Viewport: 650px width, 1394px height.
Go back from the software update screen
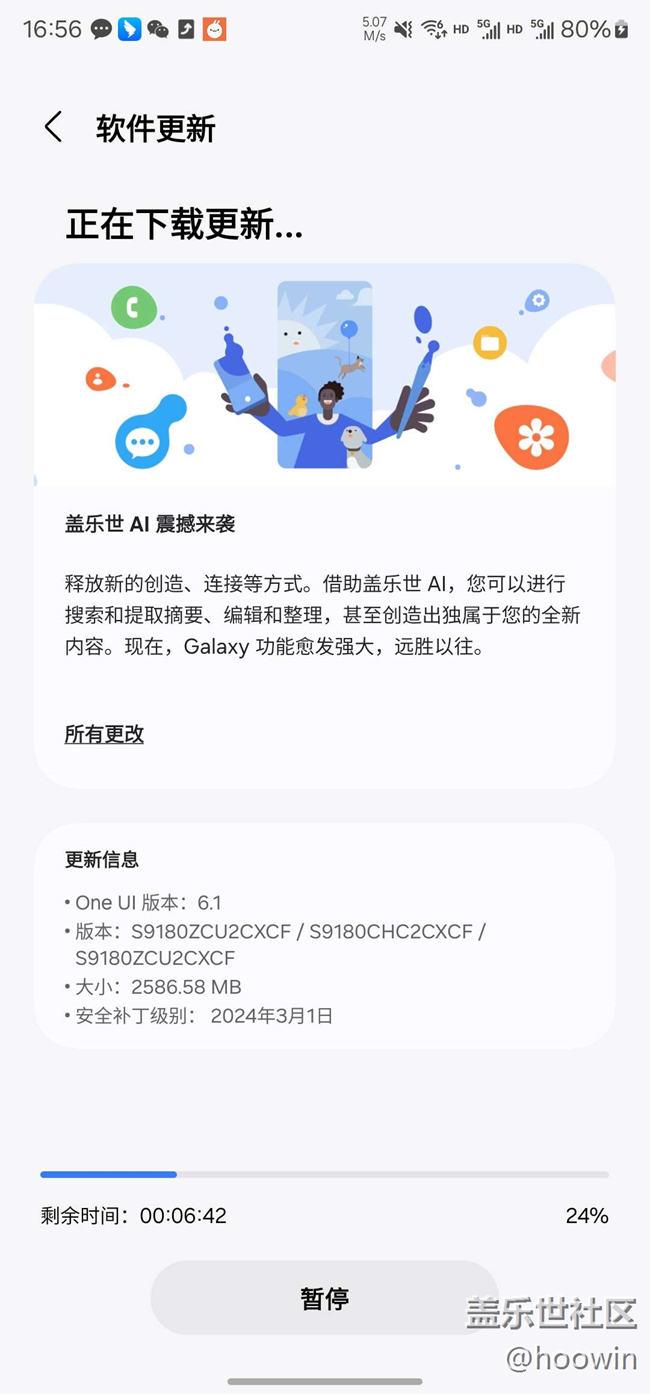(x=53, y=127)
